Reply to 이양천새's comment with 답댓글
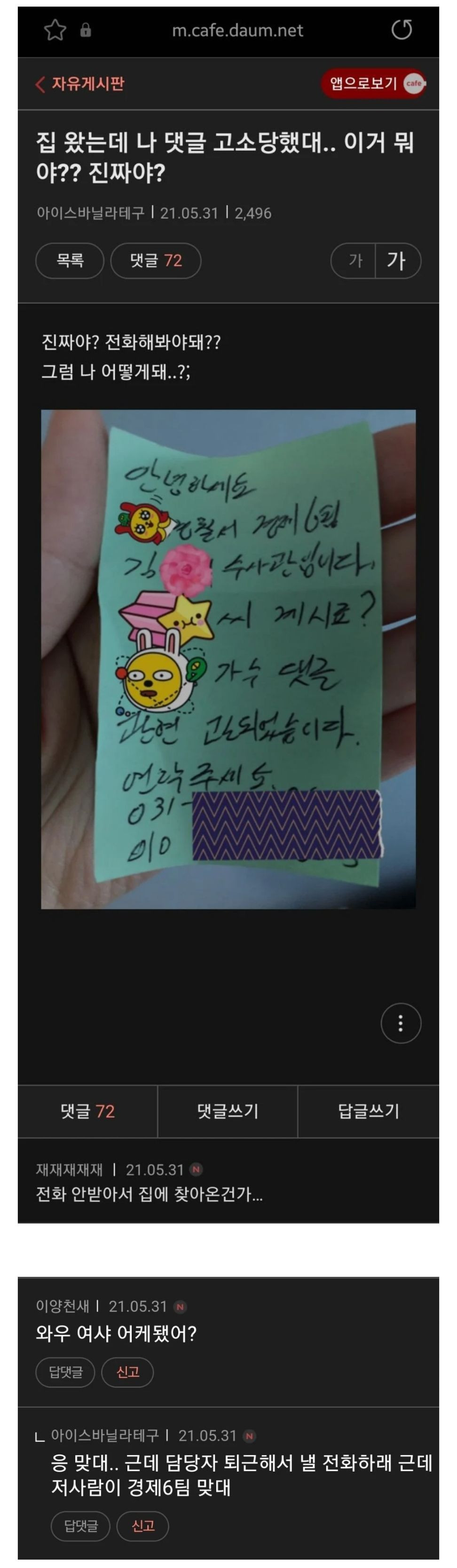457x1568 pixels. (x=66, y=1372)
